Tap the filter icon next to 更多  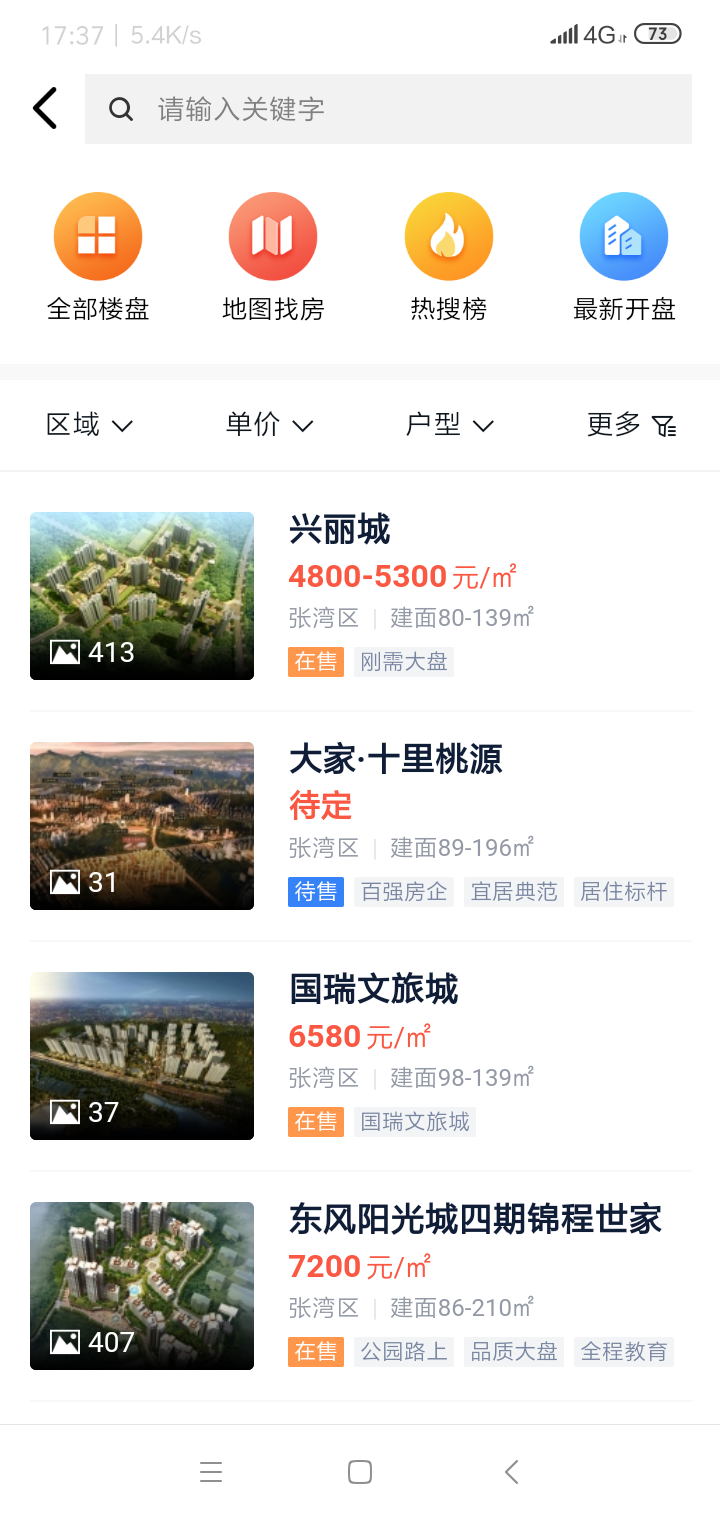(x=664, y=424)
